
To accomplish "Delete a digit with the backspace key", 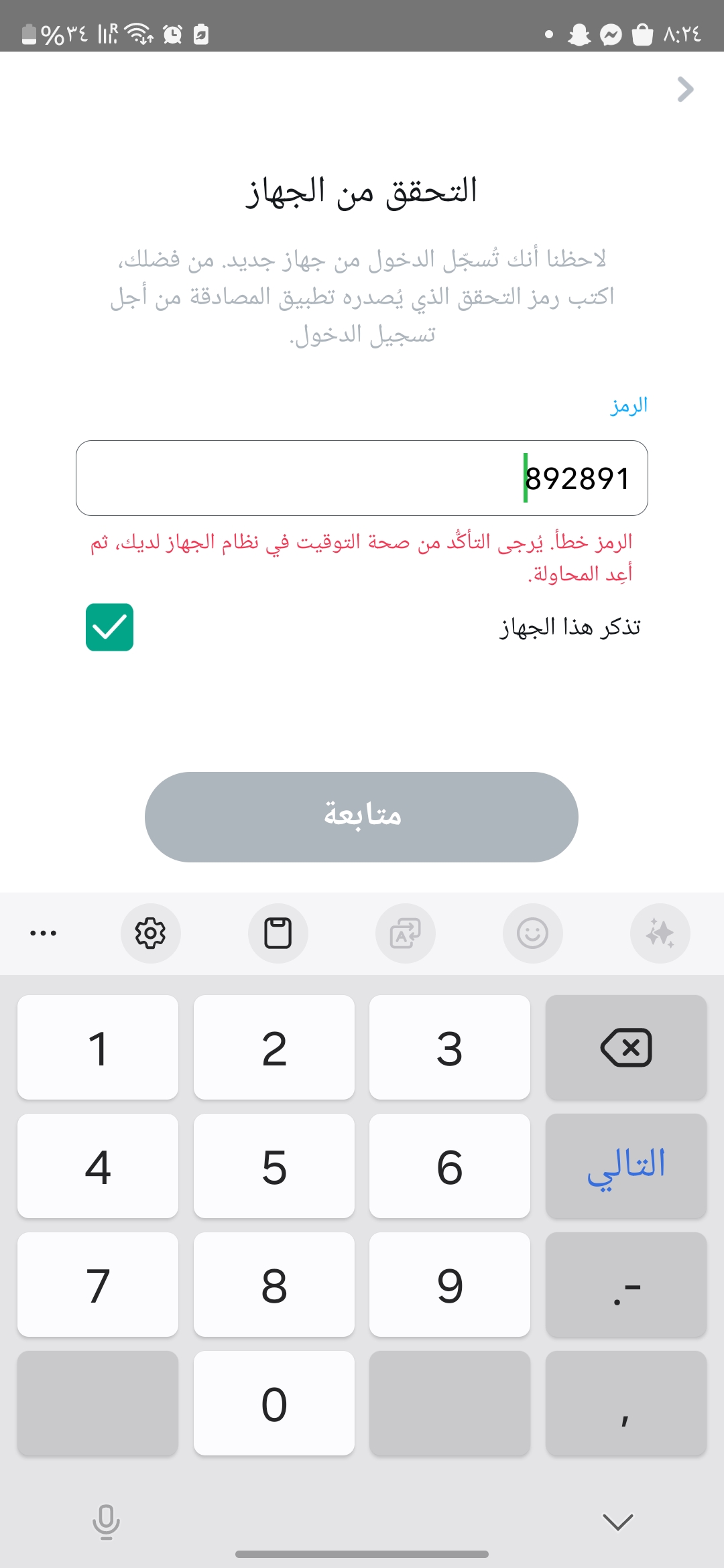I will 625,1047.
